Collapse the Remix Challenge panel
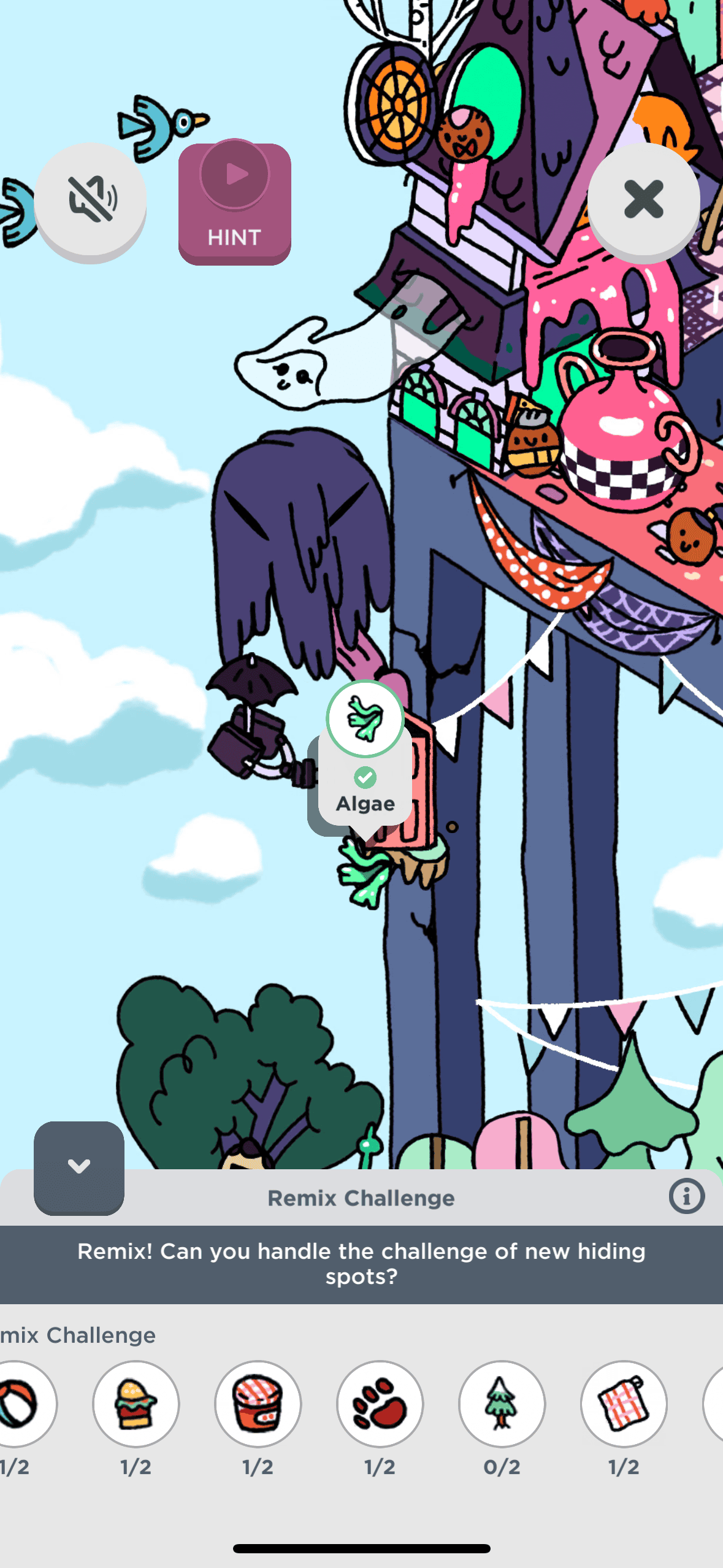Viewport: 723px width, 1568px height. (79, 1167)
